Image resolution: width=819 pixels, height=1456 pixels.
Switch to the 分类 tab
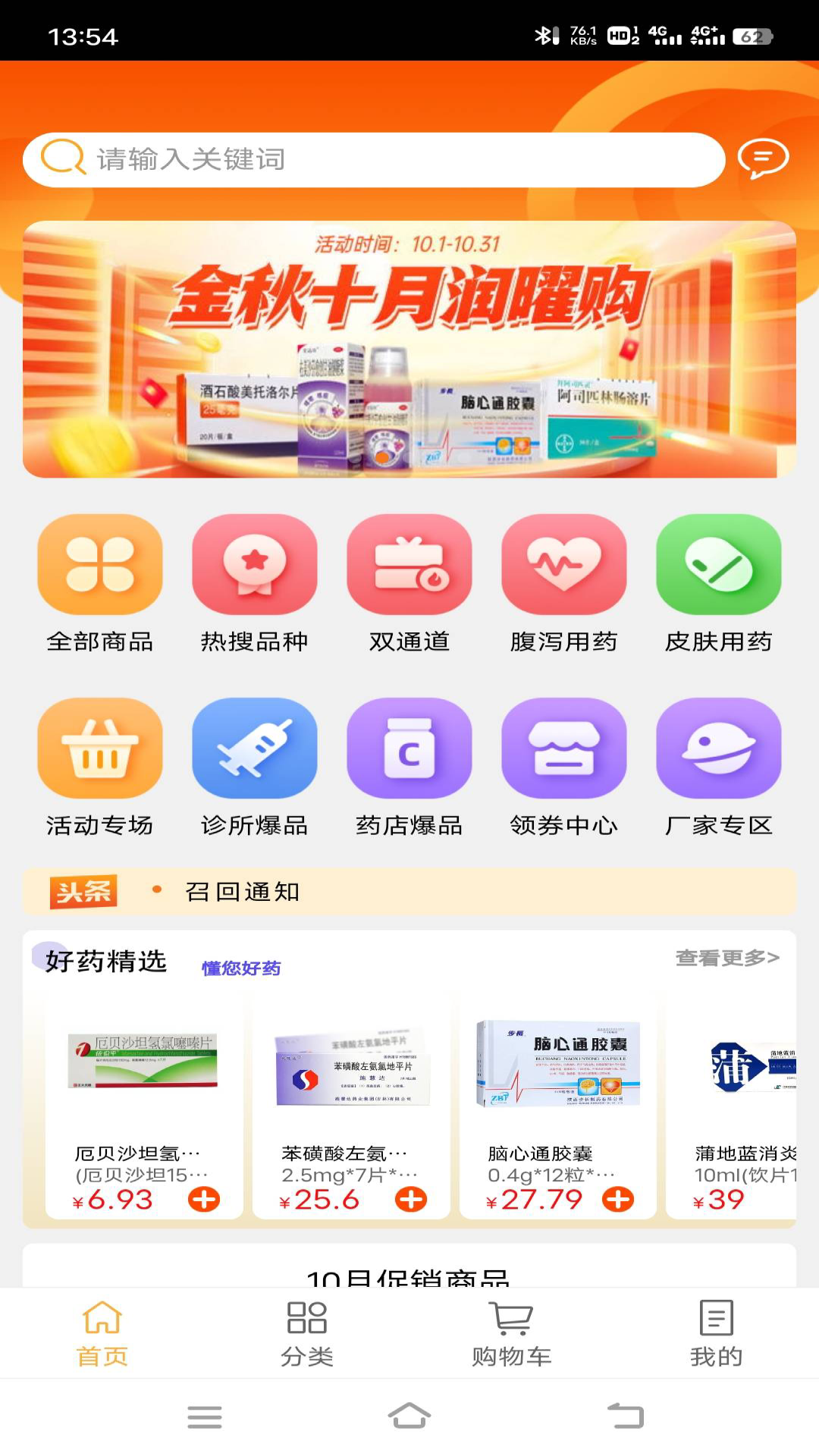[307, 1333]
